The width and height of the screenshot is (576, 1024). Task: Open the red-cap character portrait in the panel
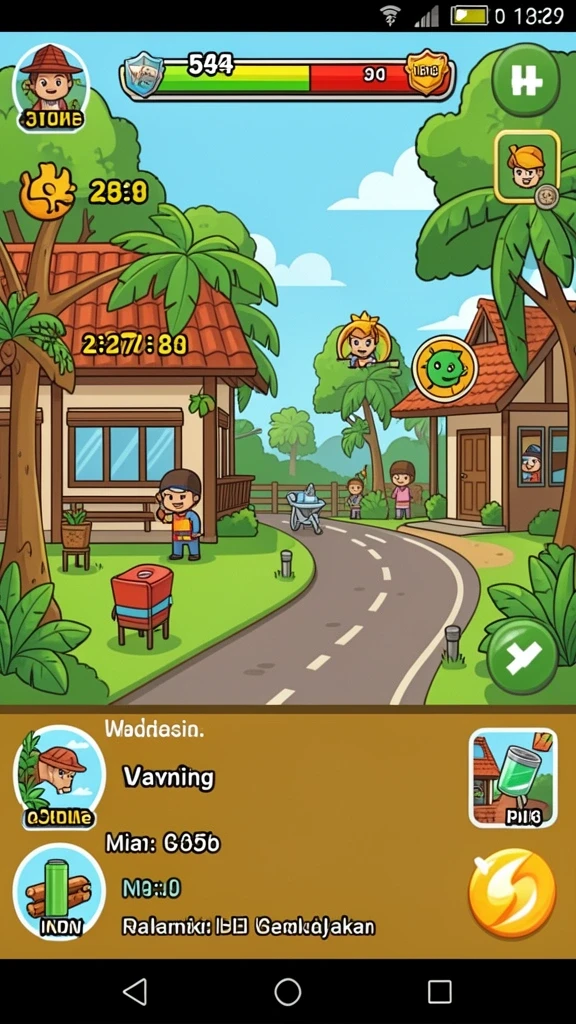point(59,777)
